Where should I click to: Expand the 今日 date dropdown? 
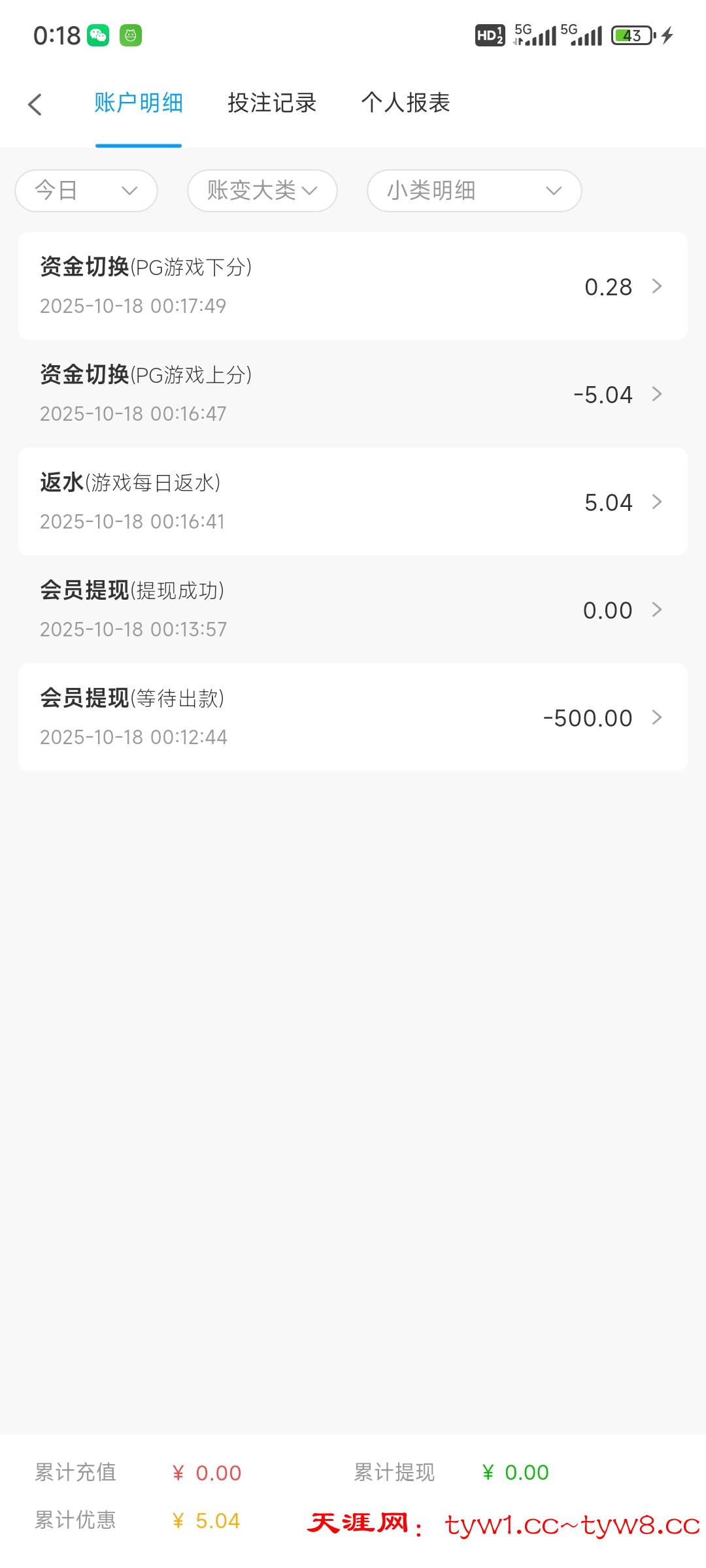(86, 191)
